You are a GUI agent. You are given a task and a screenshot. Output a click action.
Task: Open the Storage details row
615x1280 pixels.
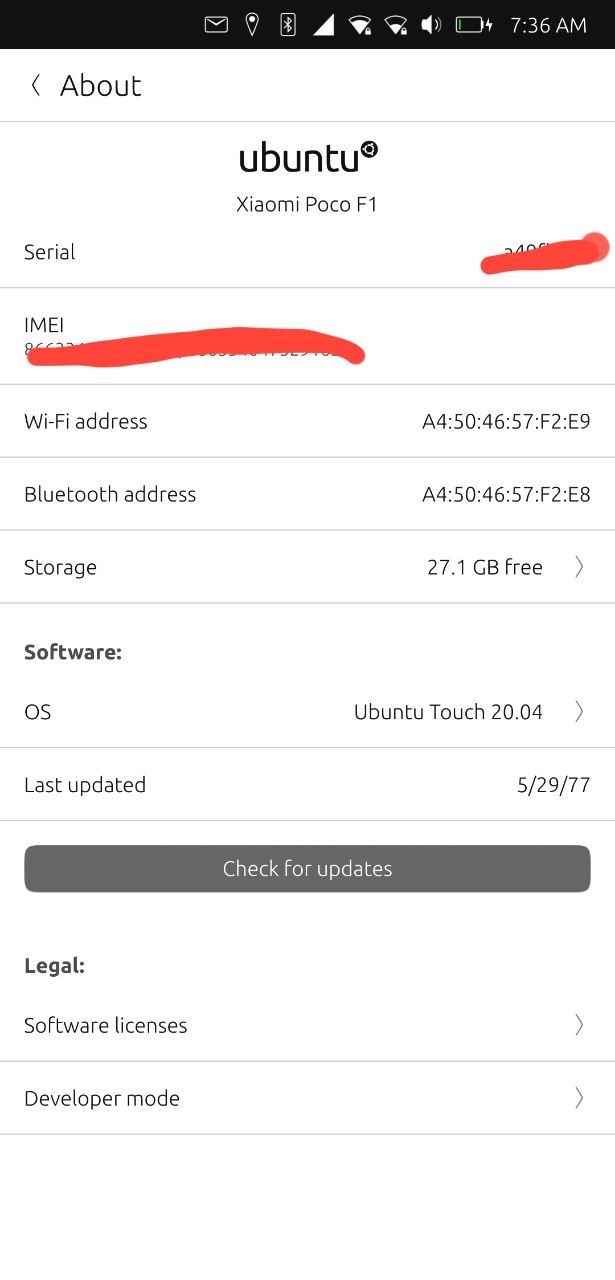(x=307, y=567)
